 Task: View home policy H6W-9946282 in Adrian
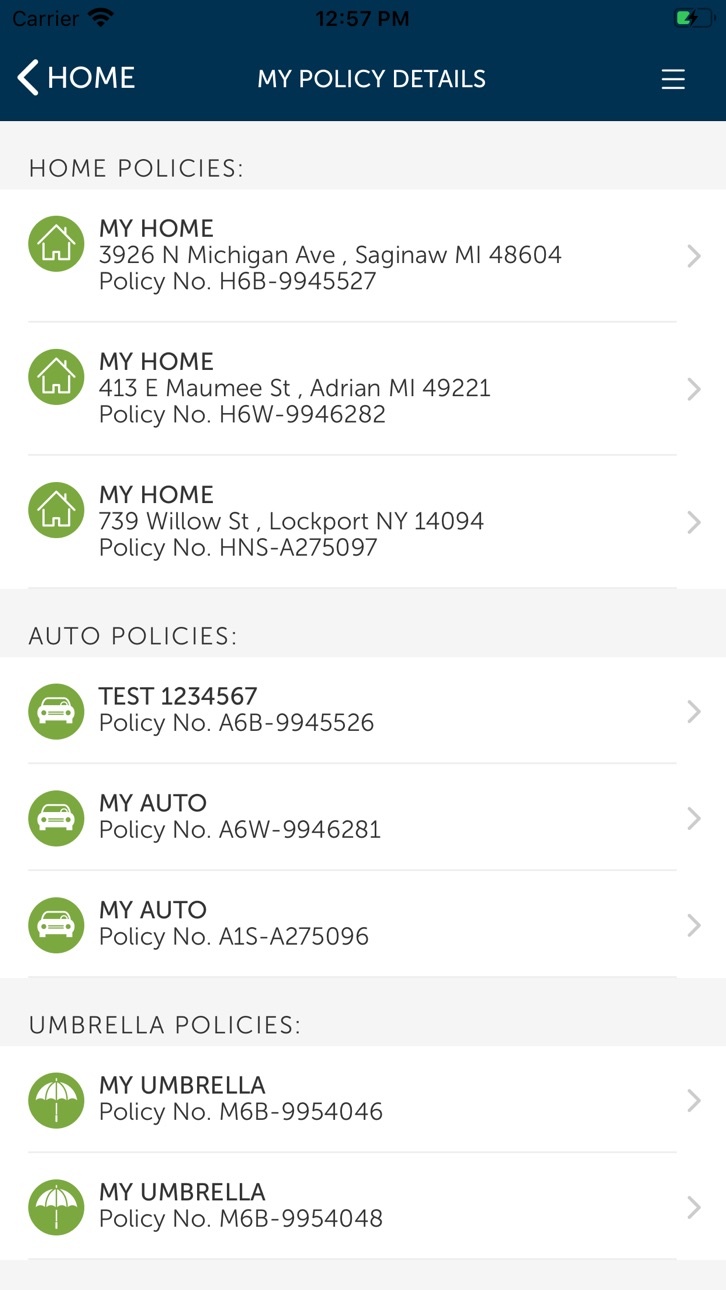[363, 388]
